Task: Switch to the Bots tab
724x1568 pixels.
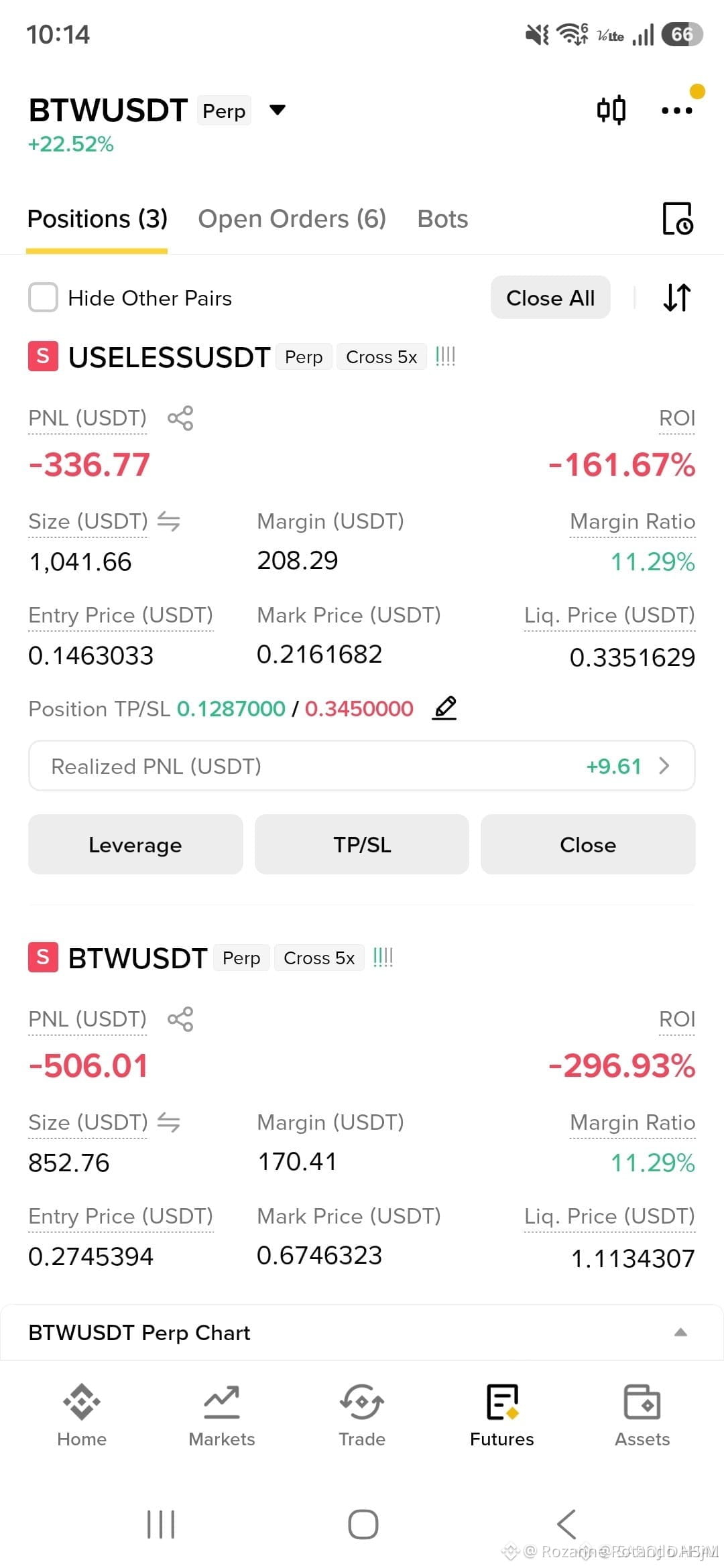Action: [442, 219]
